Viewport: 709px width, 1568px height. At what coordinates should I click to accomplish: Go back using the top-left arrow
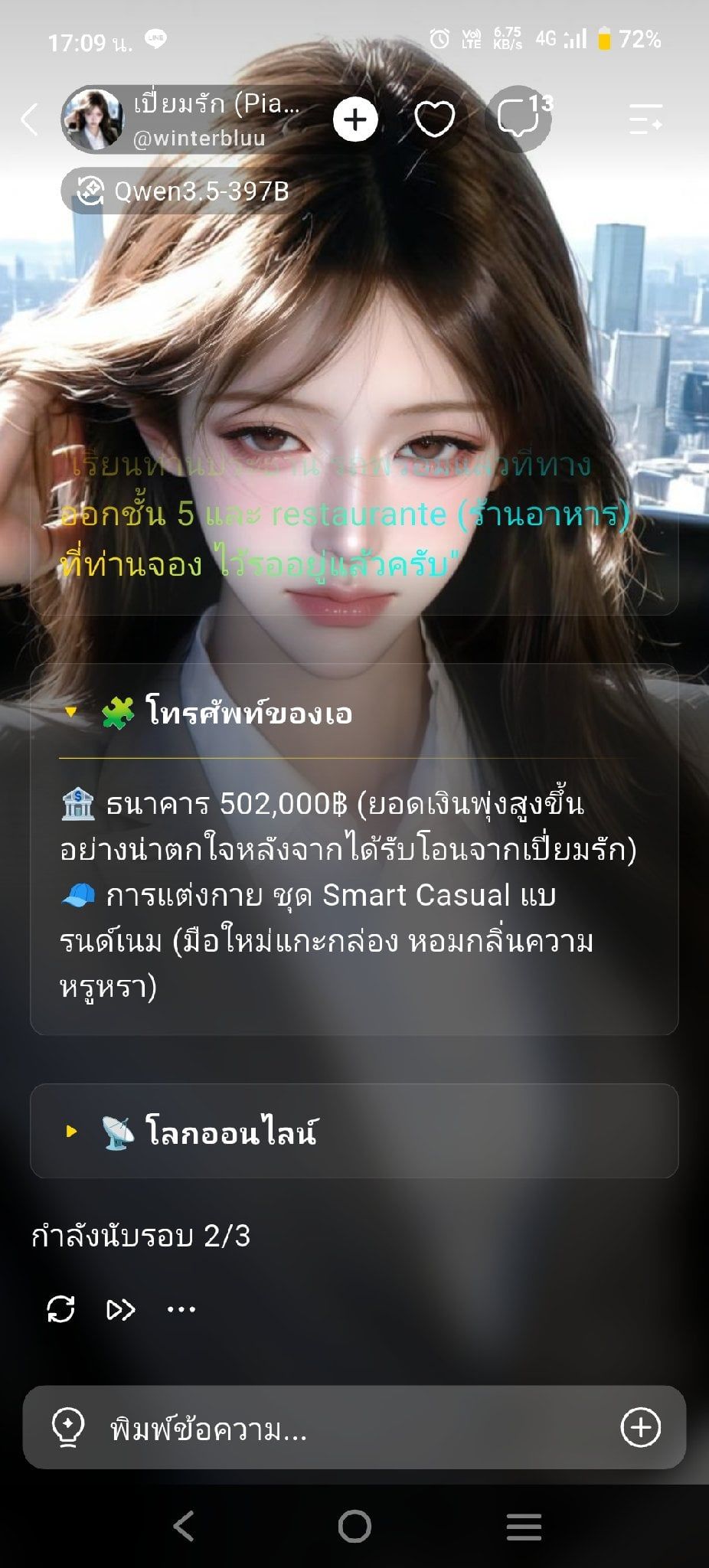coord(29,119)
